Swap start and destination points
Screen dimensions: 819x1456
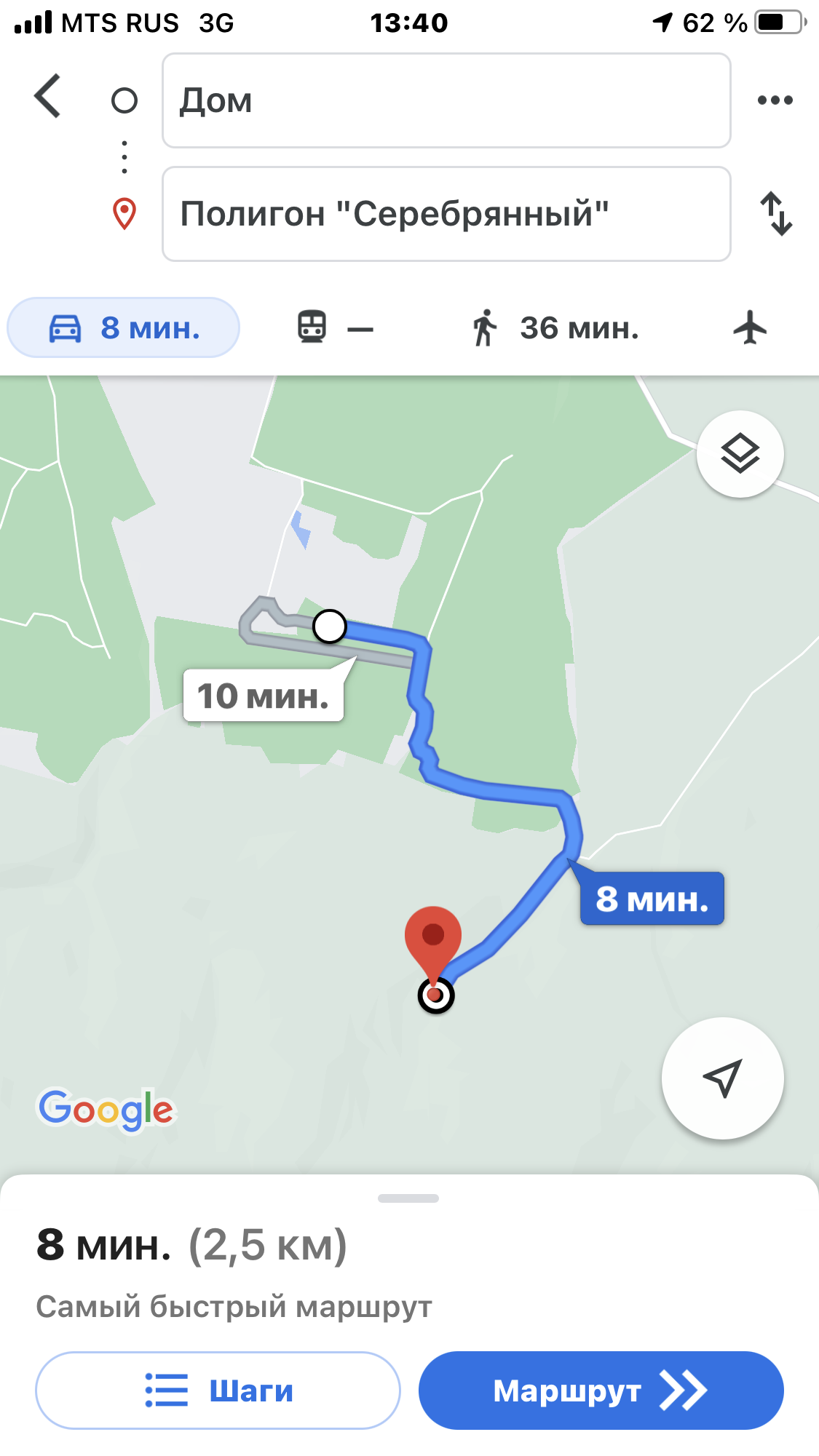tap(776, 214)
